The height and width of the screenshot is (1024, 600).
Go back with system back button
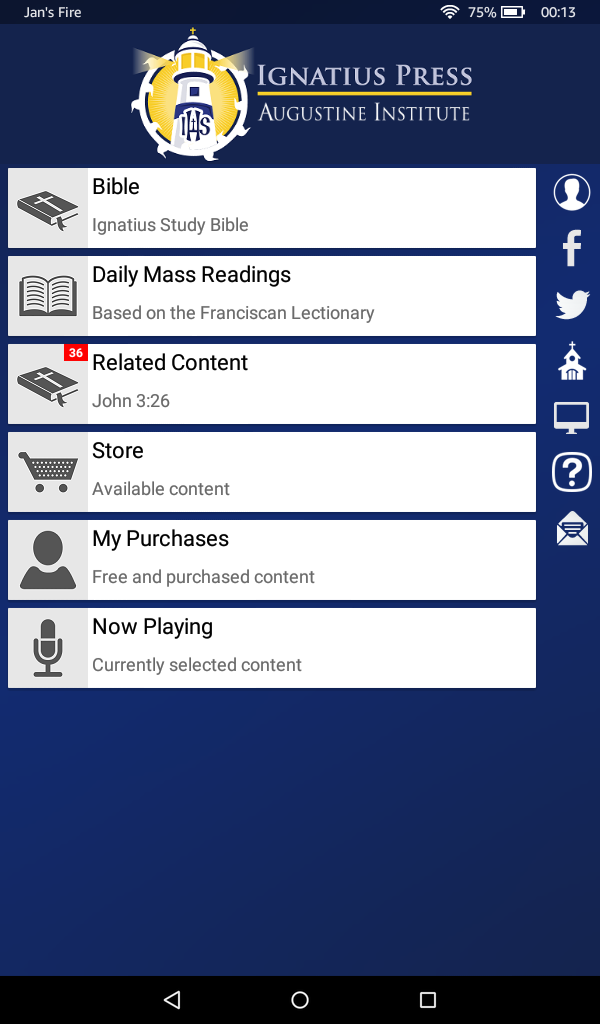point(172,1000)
